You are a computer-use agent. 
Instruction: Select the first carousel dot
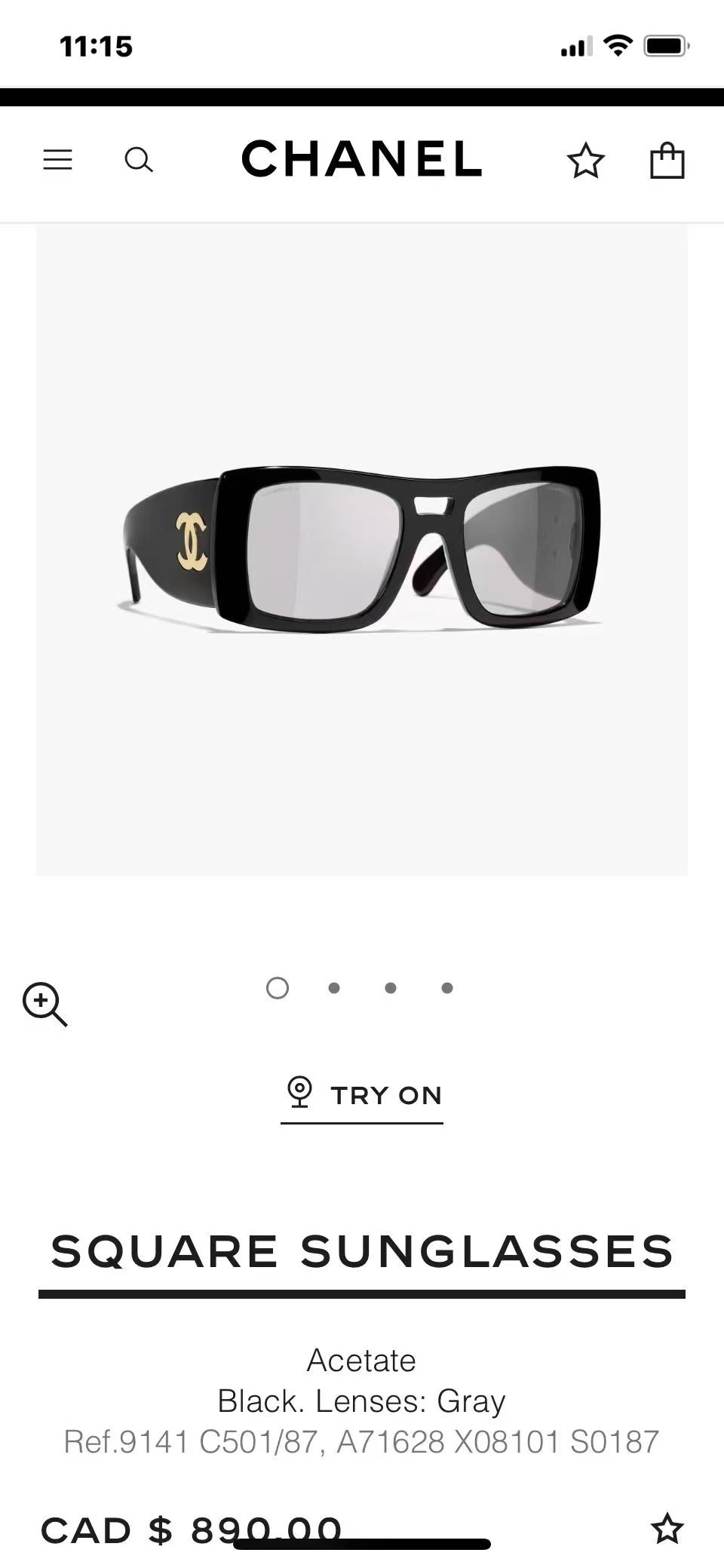pos(278,988)
